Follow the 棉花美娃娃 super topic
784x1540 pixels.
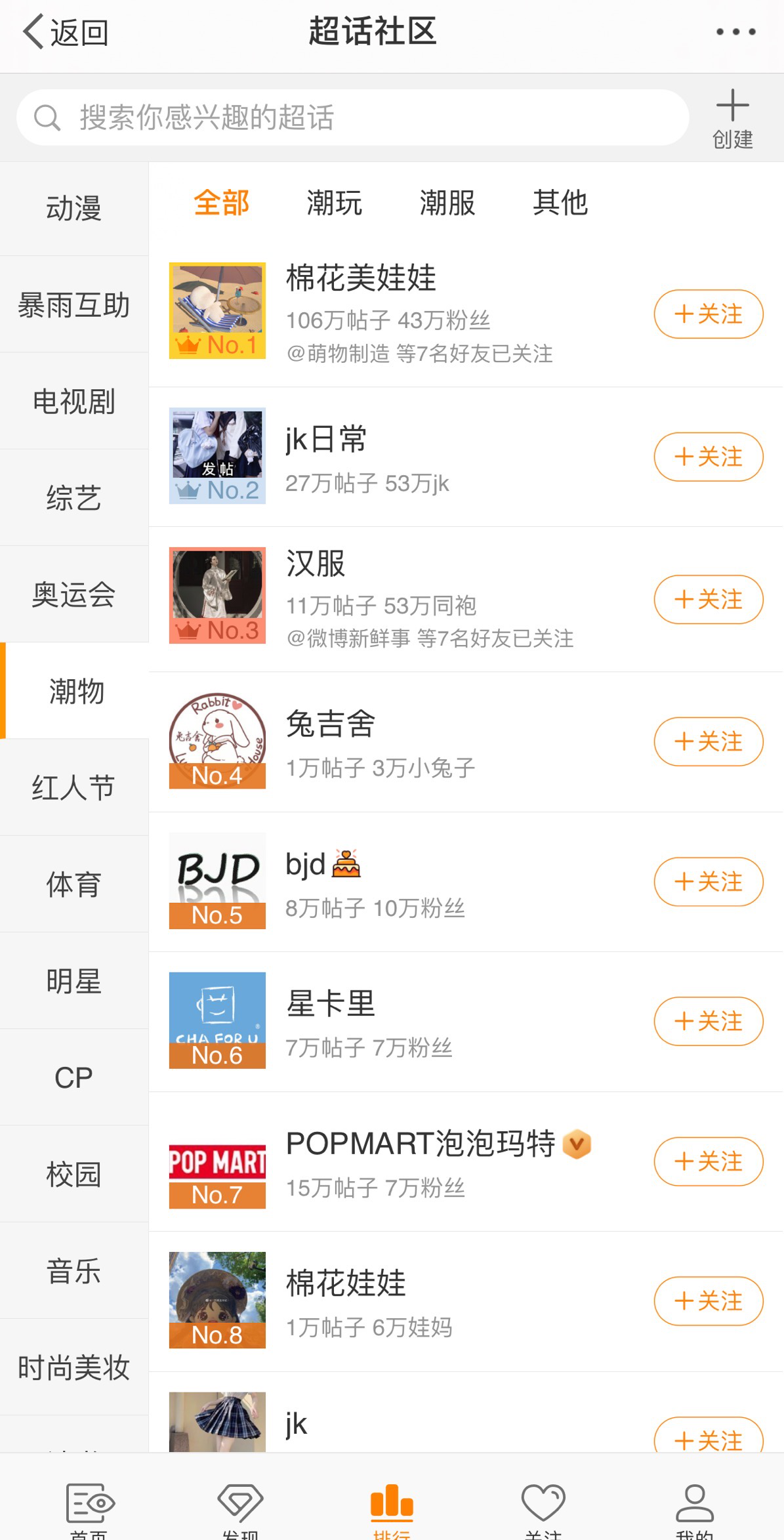tap(708, 314)
